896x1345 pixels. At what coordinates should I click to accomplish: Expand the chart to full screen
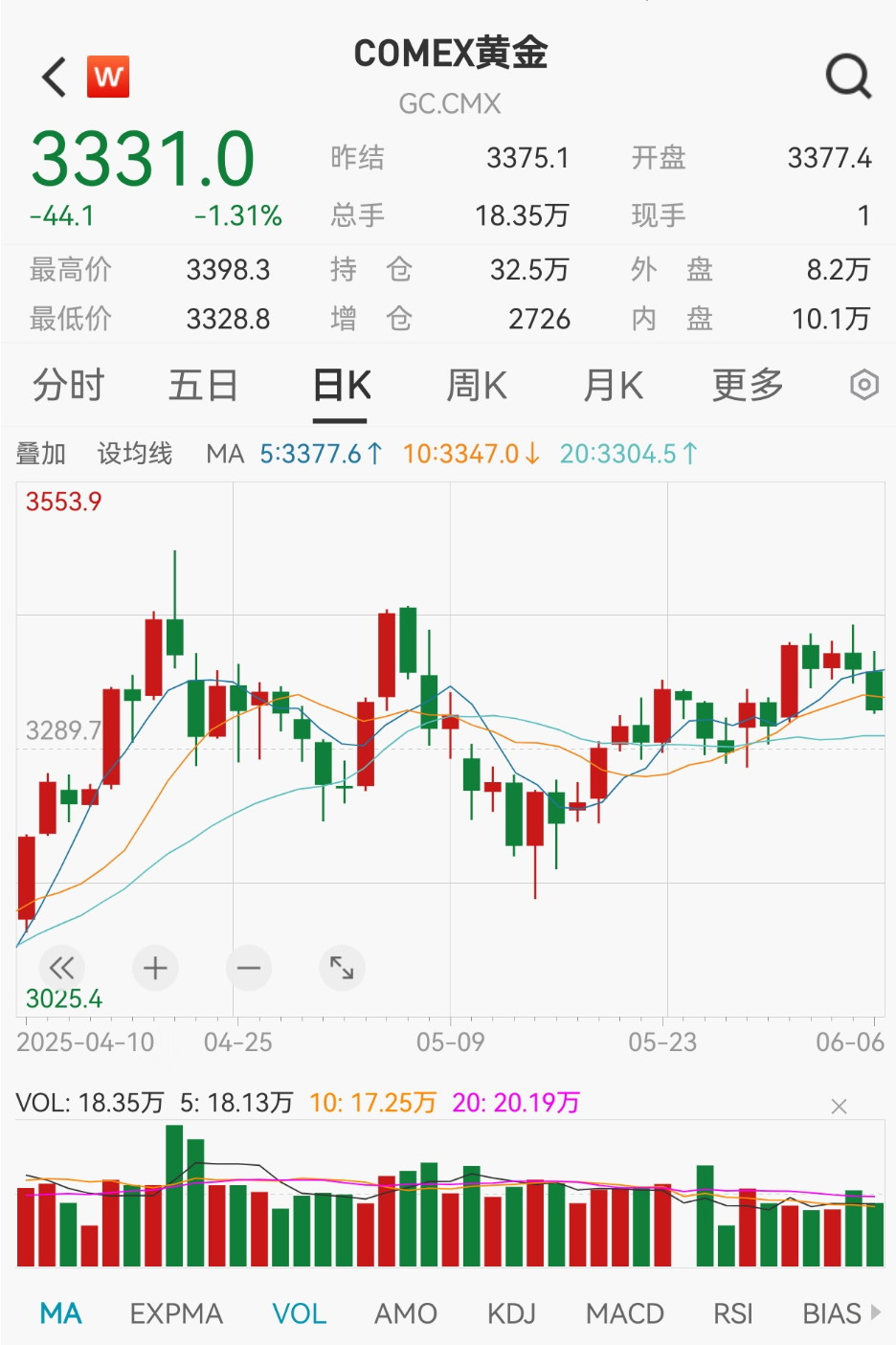342,968
